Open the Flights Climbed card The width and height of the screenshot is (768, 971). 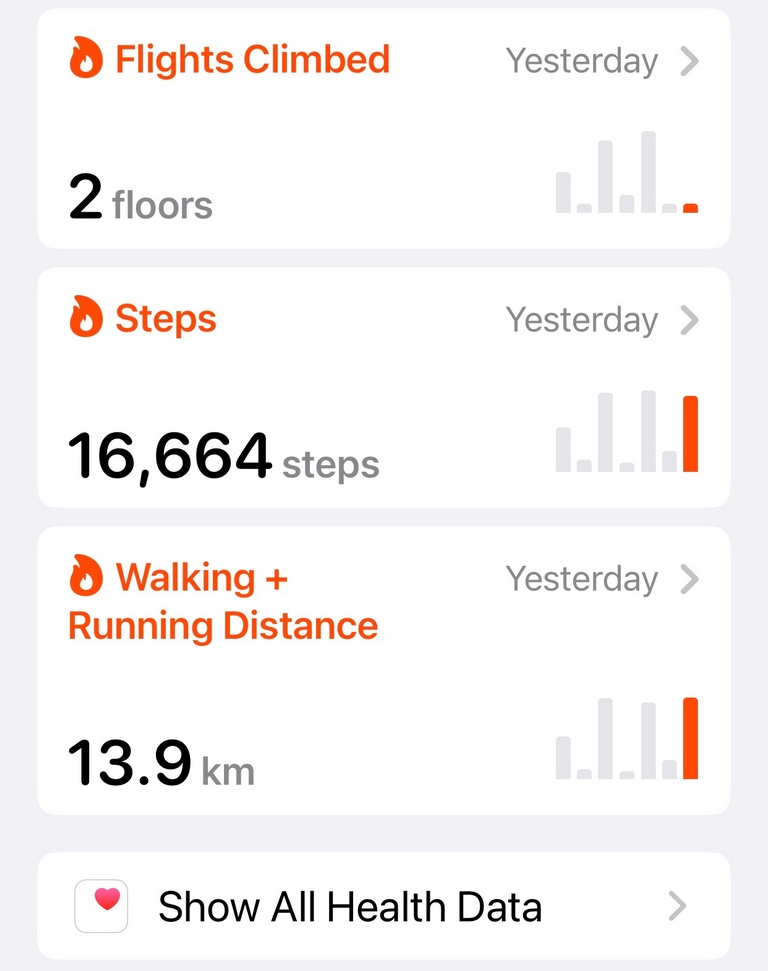coord(383,130)
